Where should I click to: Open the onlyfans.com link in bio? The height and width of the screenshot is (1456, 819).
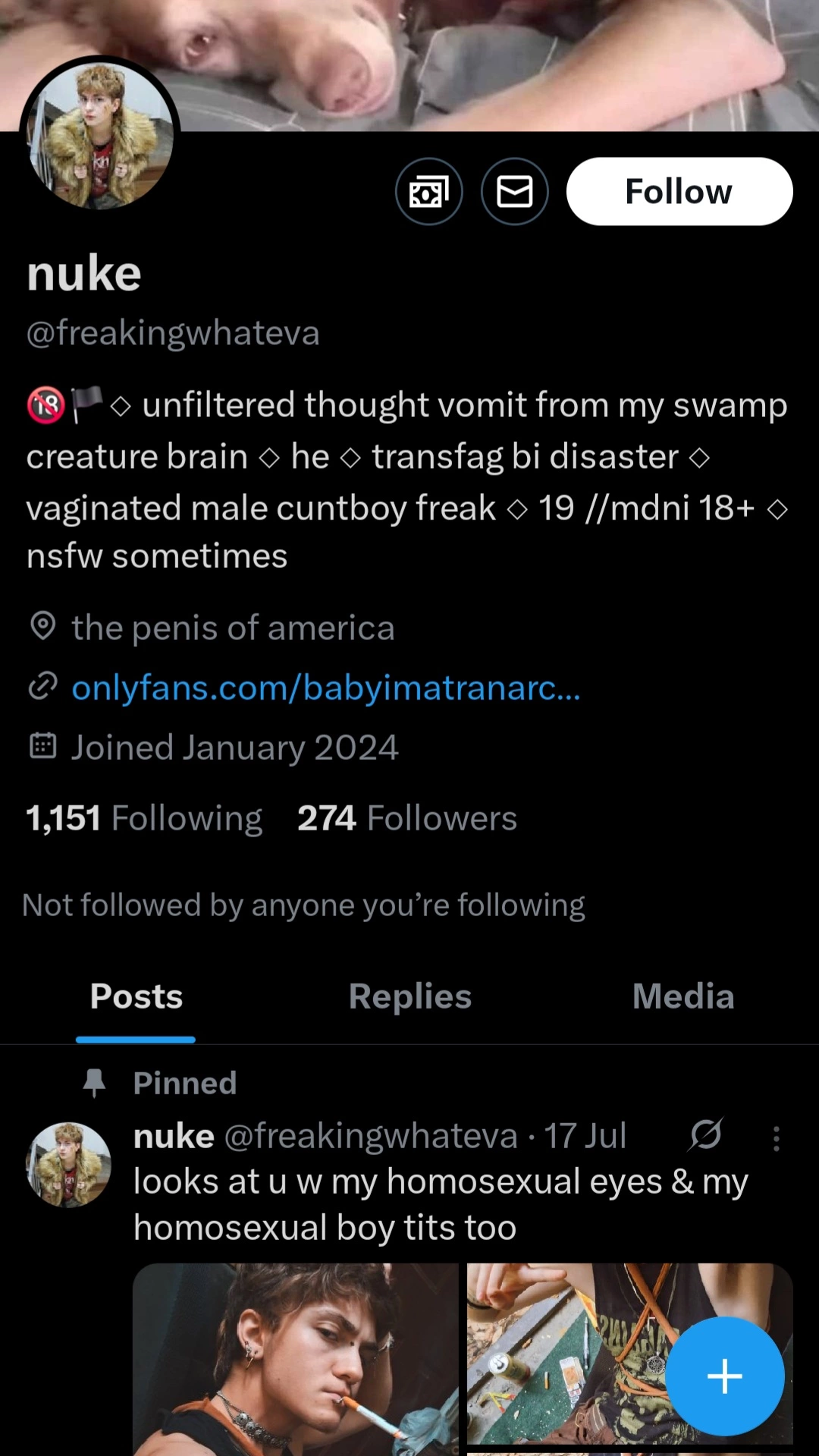coord(326,688)
